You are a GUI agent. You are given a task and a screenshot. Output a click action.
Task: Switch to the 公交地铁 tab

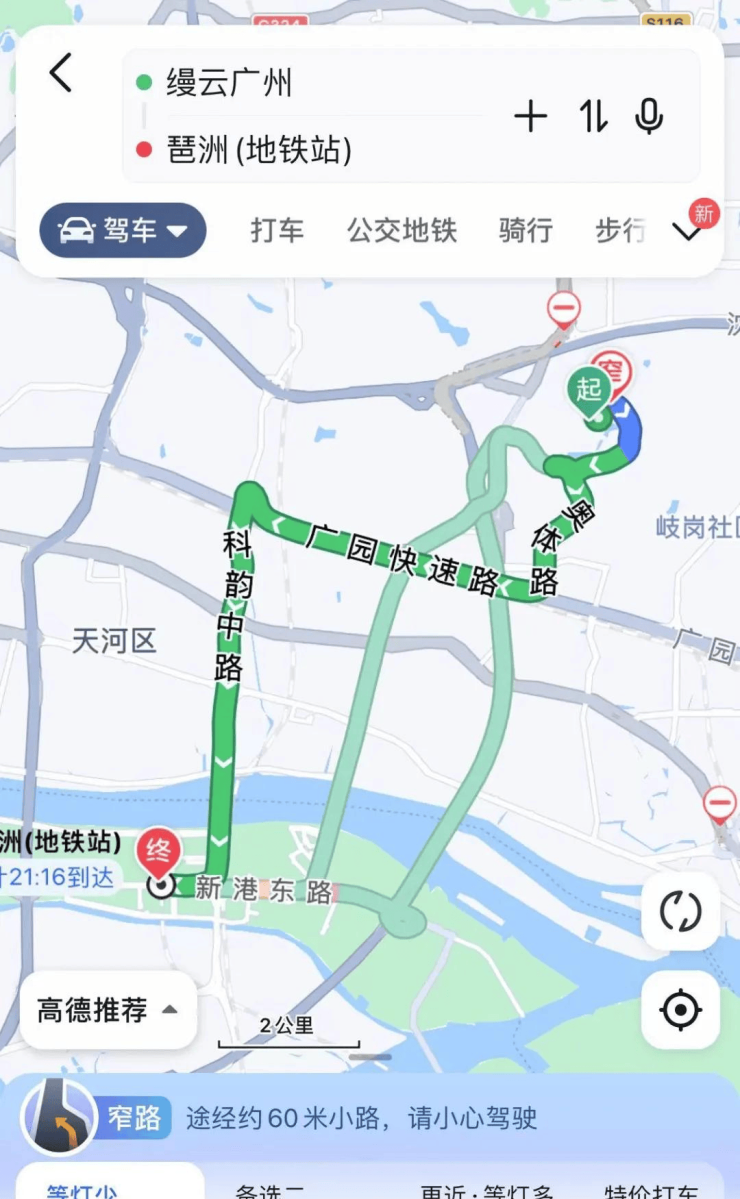coord(402,231)
